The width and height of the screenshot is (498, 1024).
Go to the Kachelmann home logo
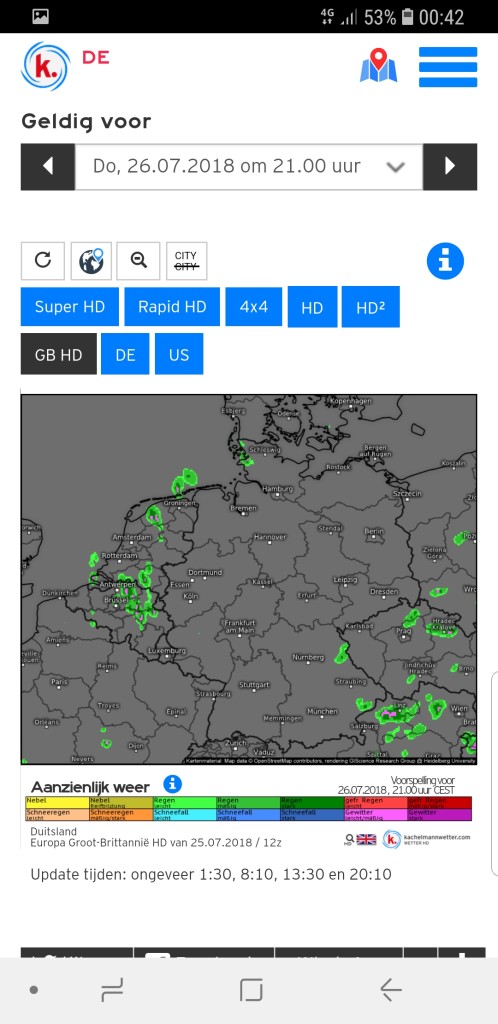(x=46, y=66)
